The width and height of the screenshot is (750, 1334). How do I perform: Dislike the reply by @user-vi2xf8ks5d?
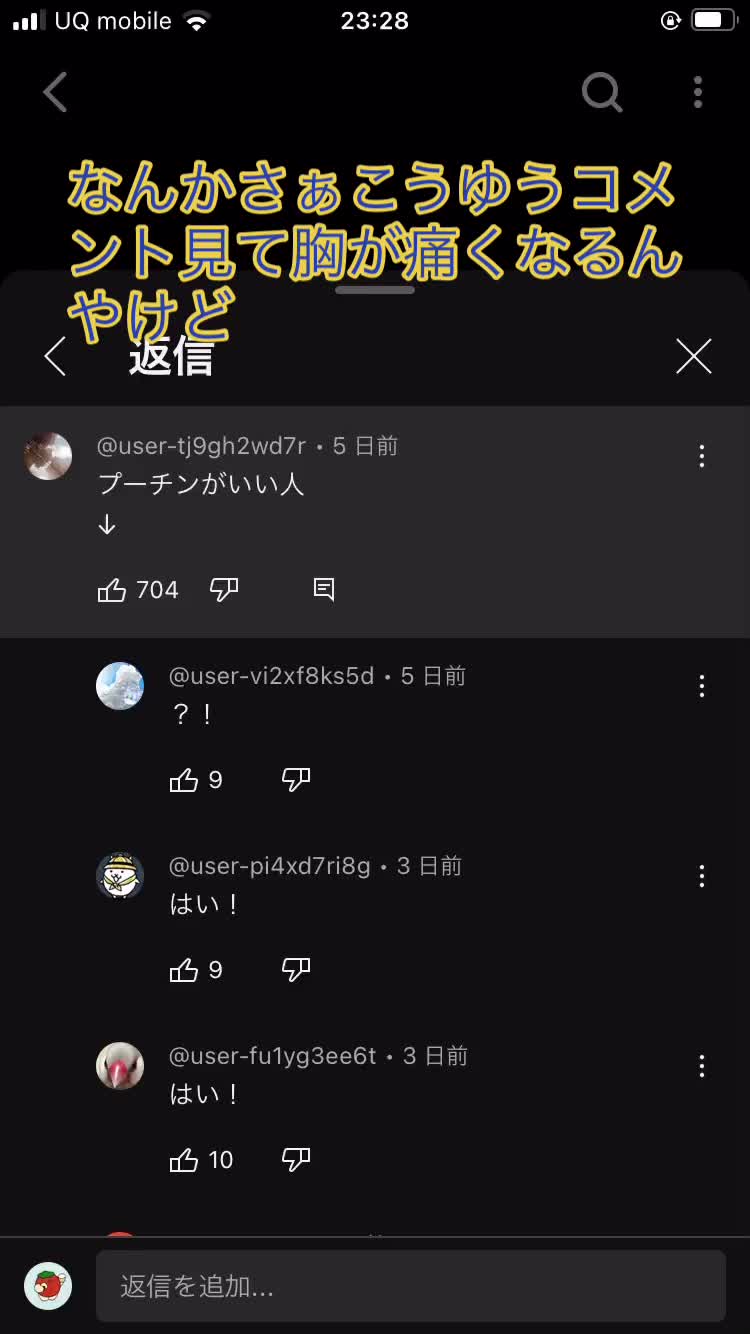click(x=296, y=780)
